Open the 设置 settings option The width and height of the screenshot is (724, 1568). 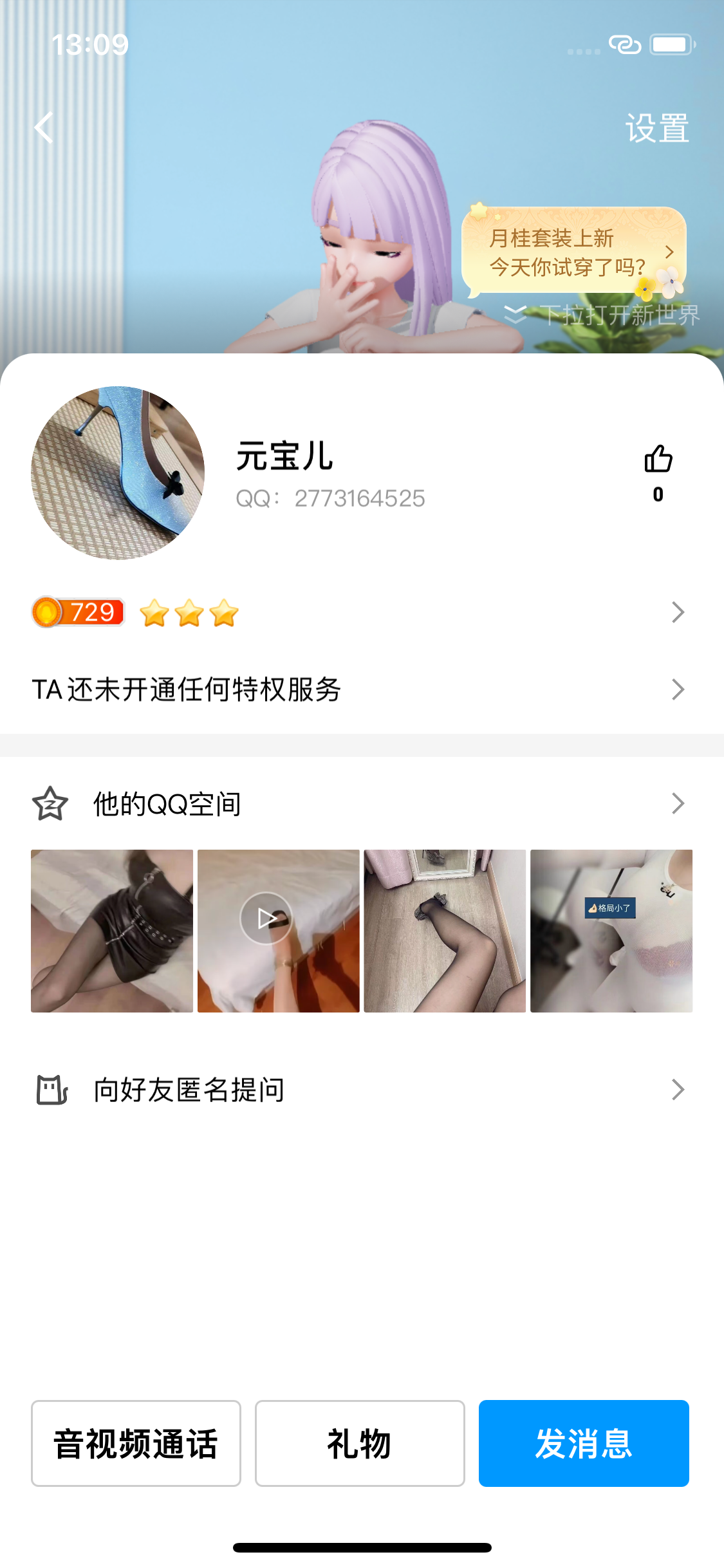(658, 128)
